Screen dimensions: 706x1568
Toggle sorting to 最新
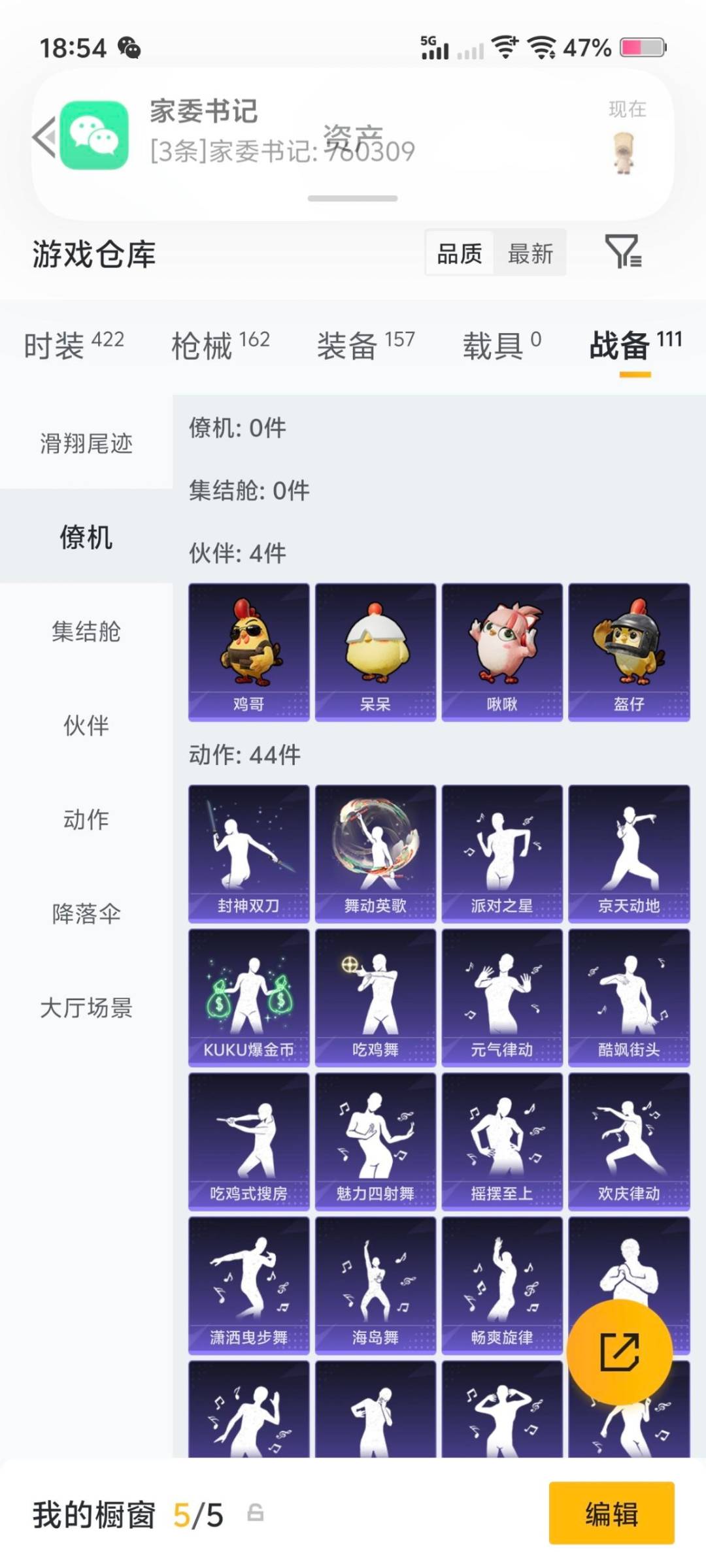point(531,255)
